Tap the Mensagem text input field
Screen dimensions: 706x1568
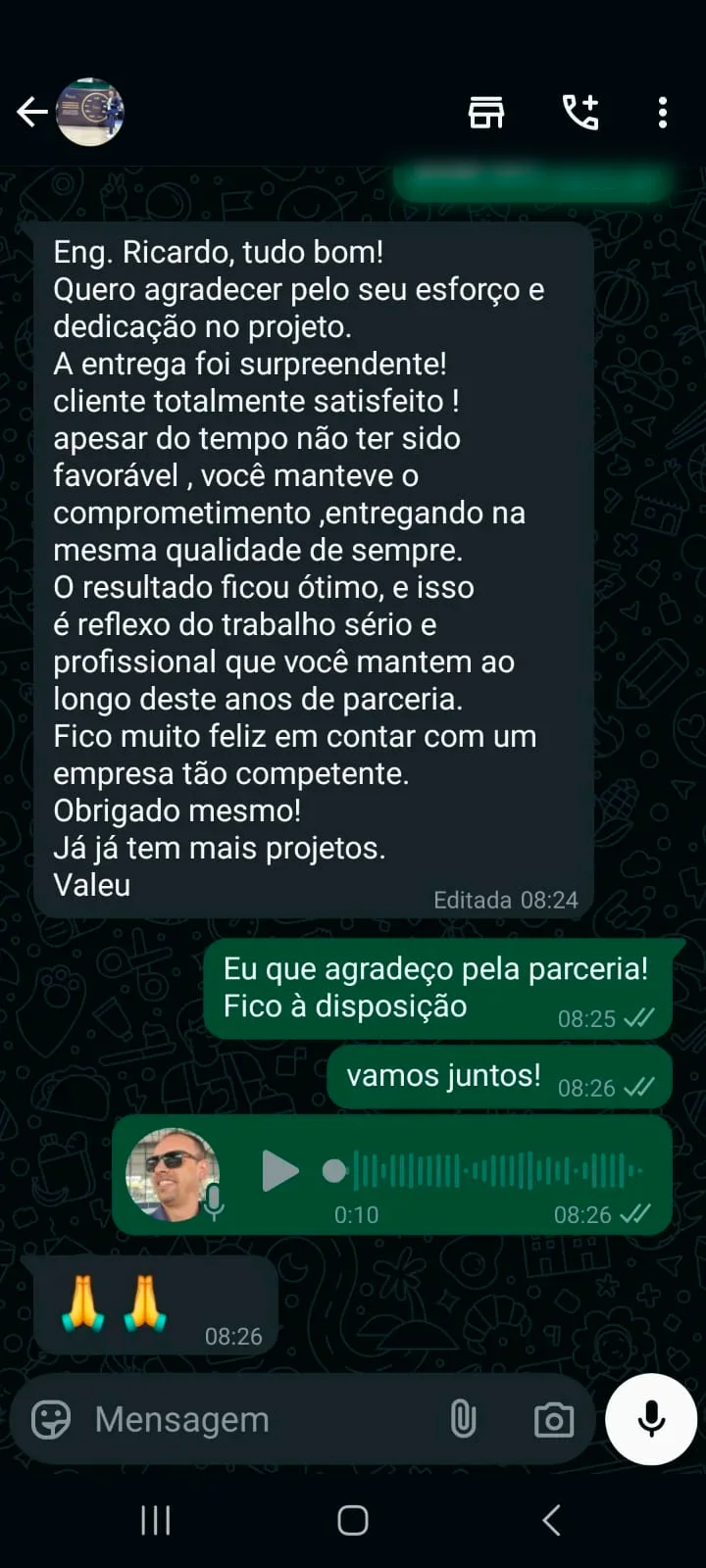click(x=245, y=1419)
